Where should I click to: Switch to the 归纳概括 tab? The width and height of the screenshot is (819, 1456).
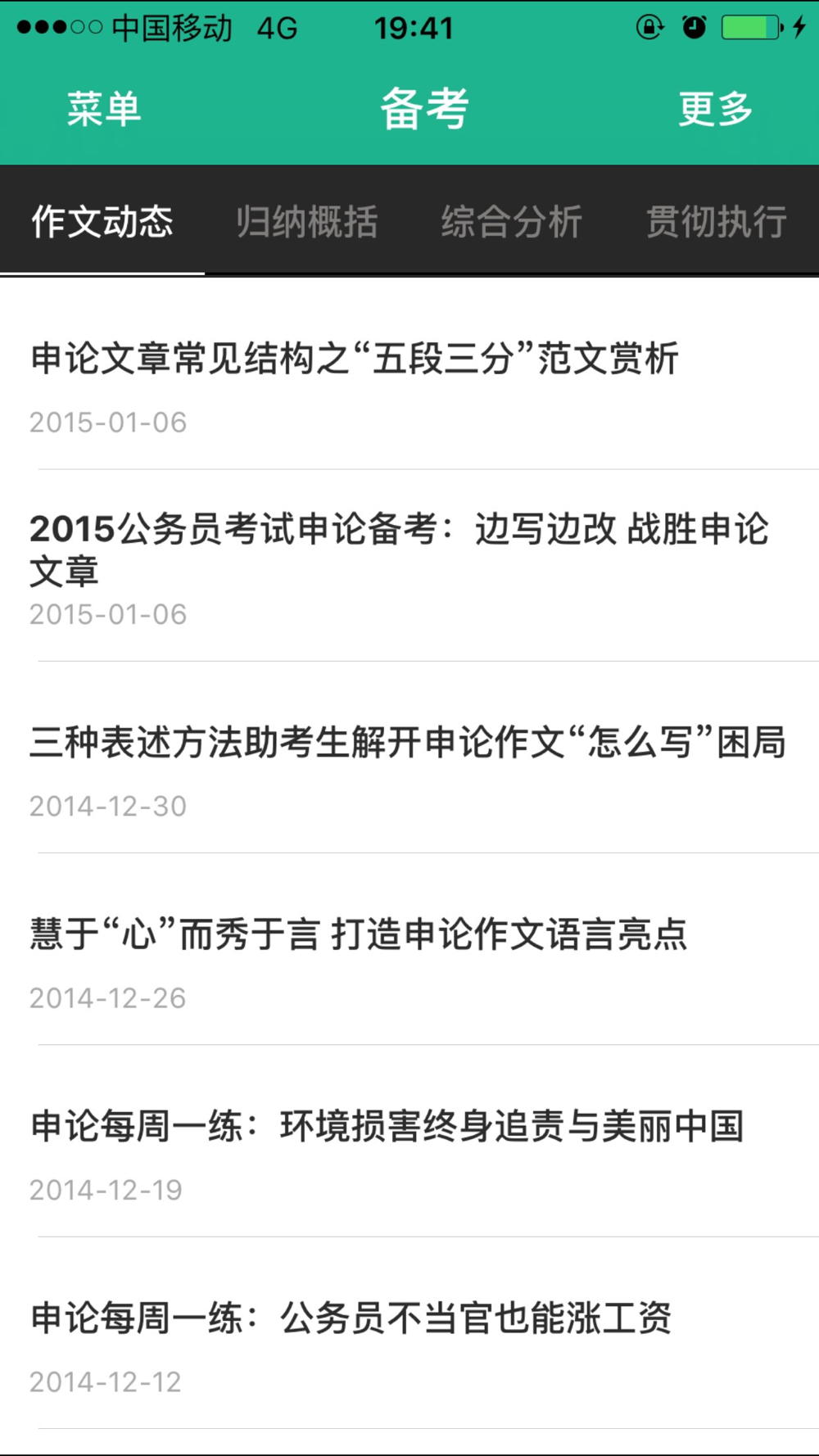coord(307,221)
